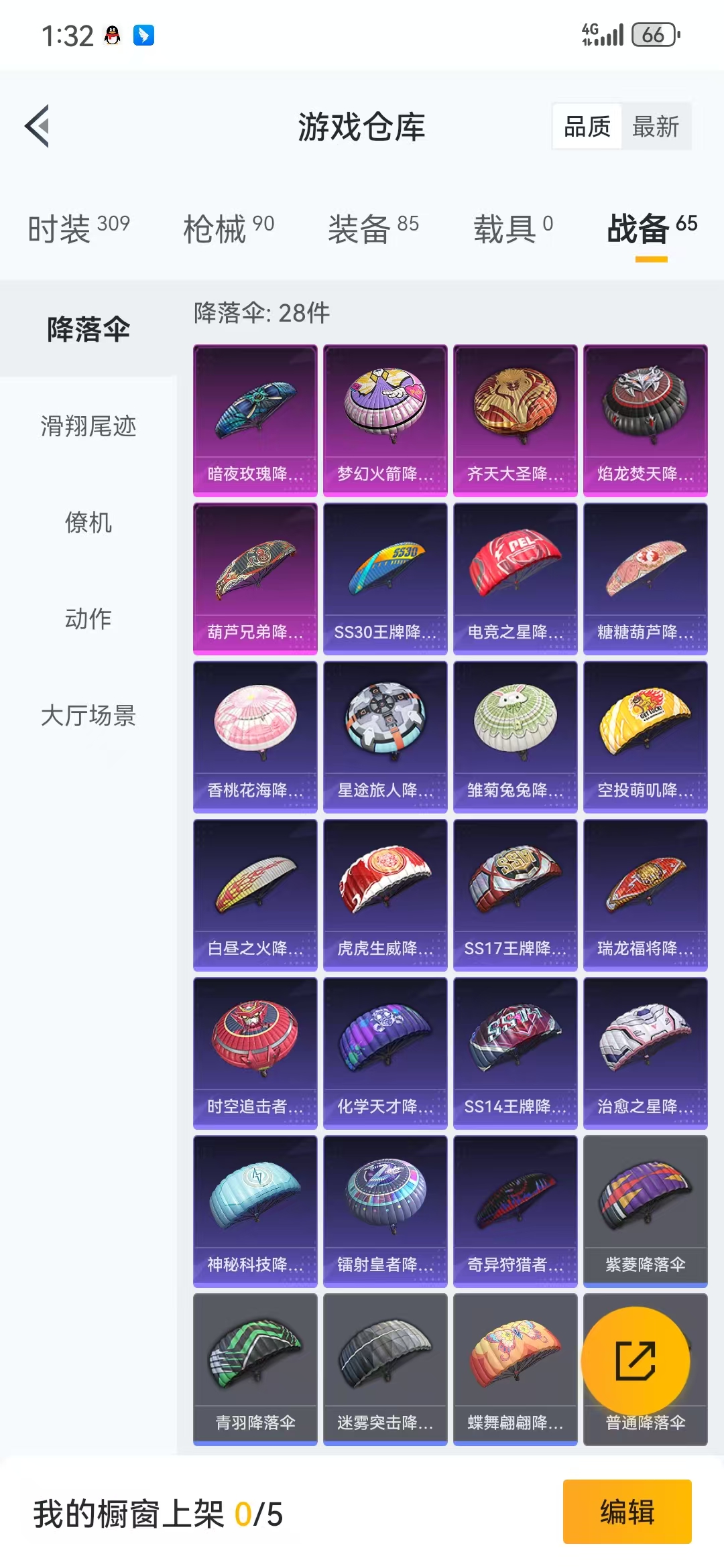Select the 青羽降落伞 tile
This screenshot has width=724, height=1568.
[255, 1370]
